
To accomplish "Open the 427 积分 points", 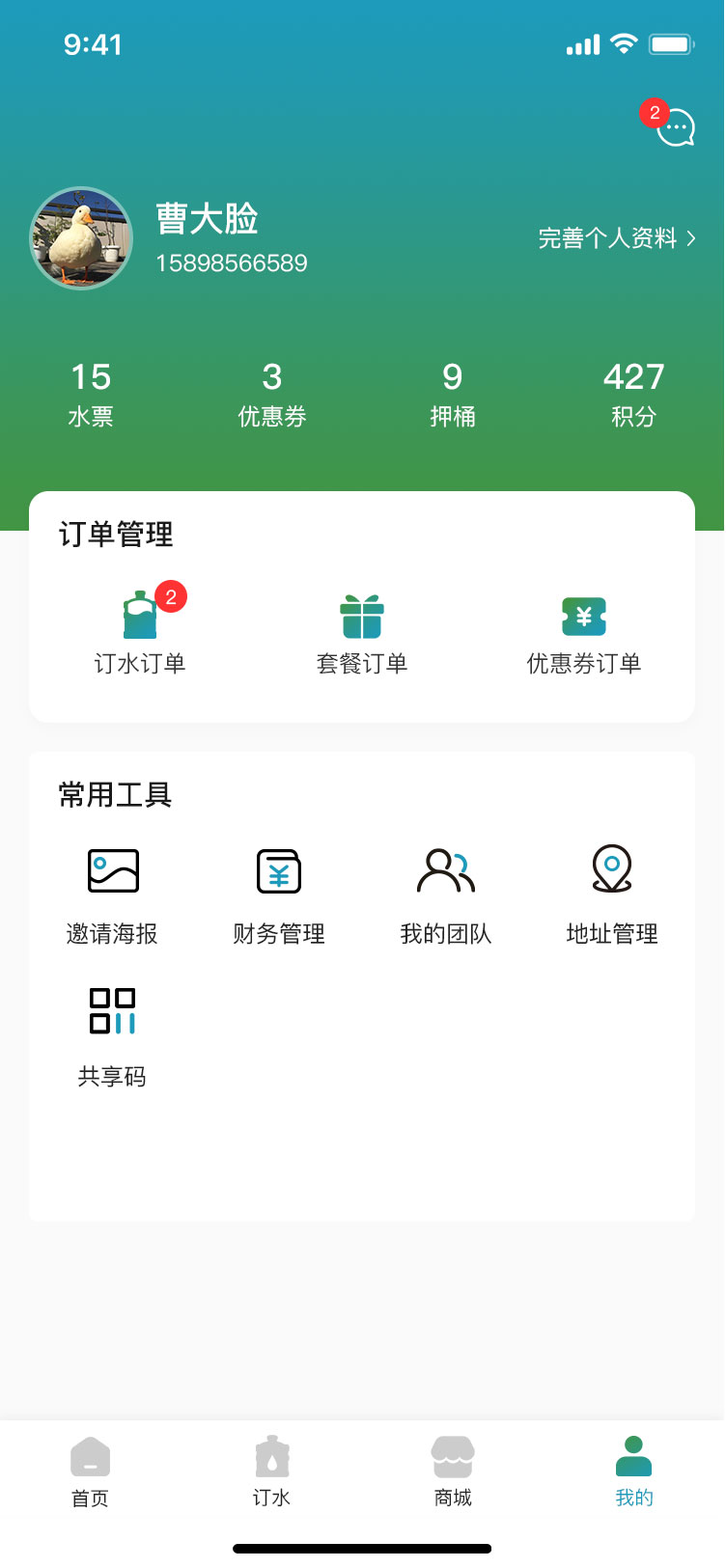I will tap(633, 394).
